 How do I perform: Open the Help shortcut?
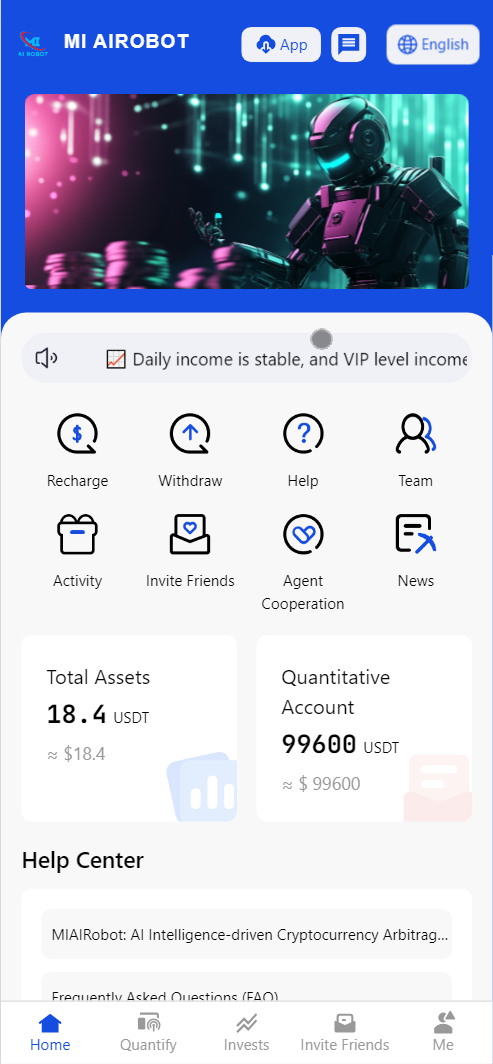point(302,451)
